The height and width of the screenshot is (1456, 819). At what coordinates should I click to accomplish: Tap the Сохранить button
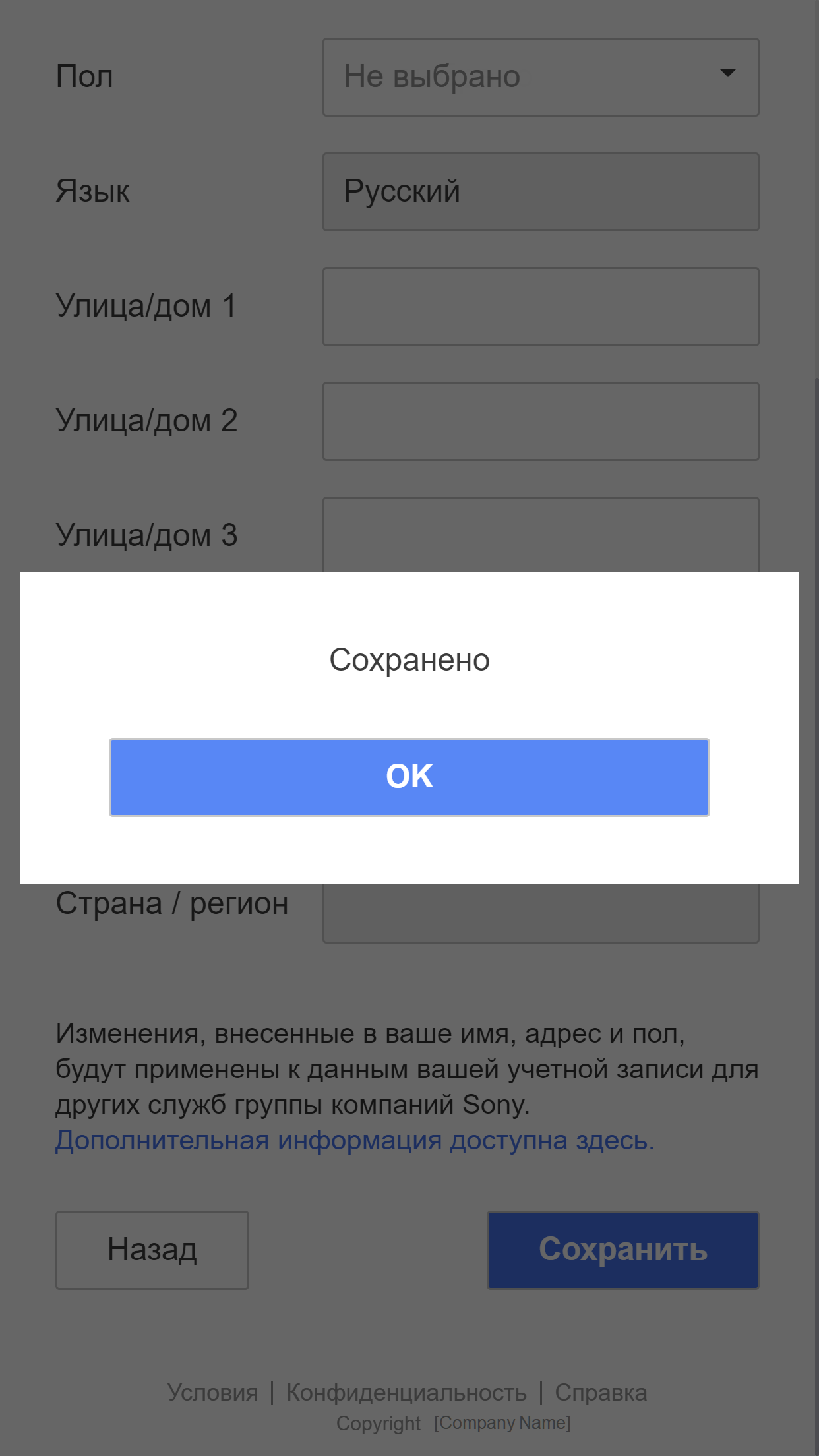623,1250
